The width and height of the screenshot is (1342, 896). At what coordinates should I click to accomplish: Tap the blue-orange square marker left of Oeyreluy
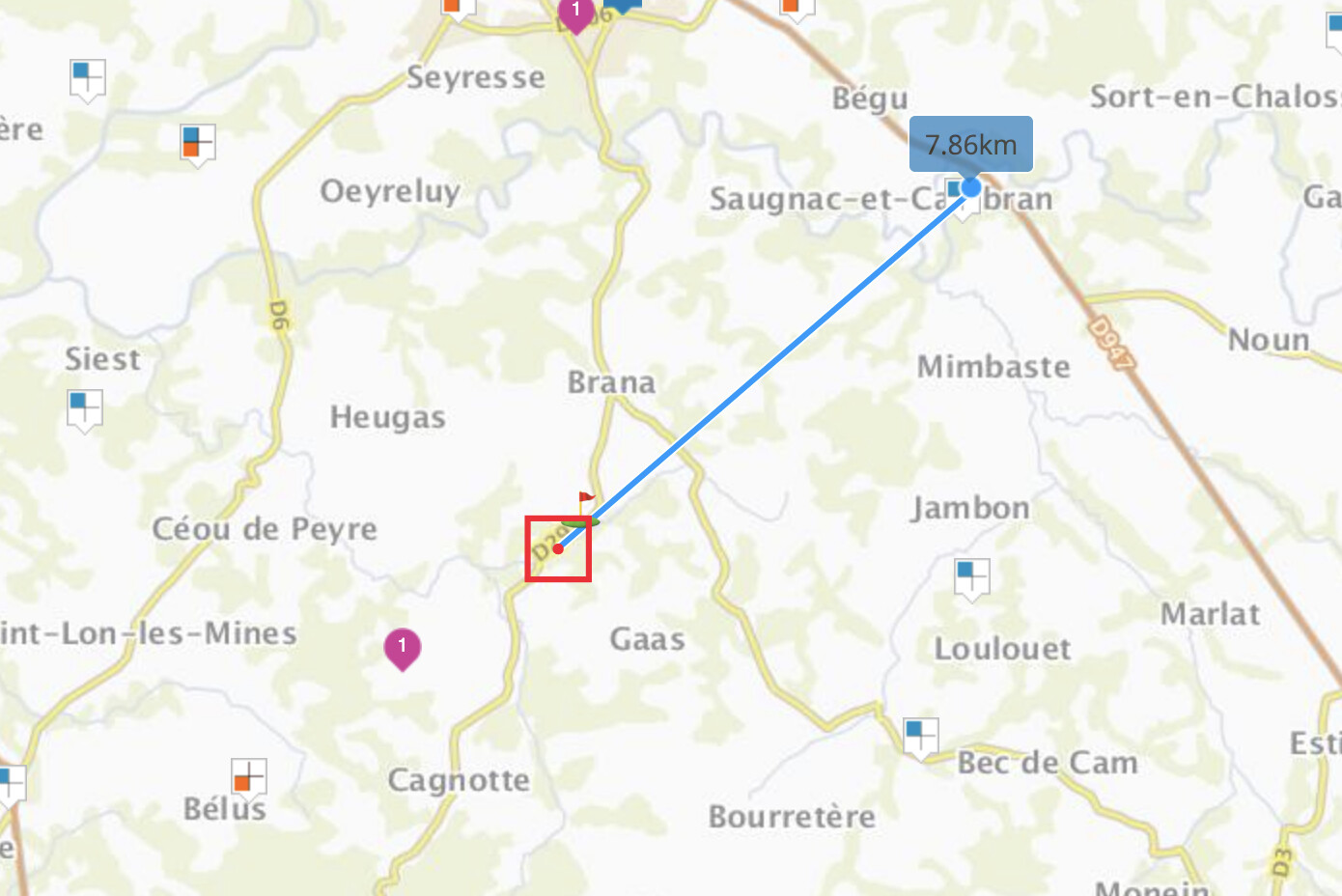click(198, 143)
